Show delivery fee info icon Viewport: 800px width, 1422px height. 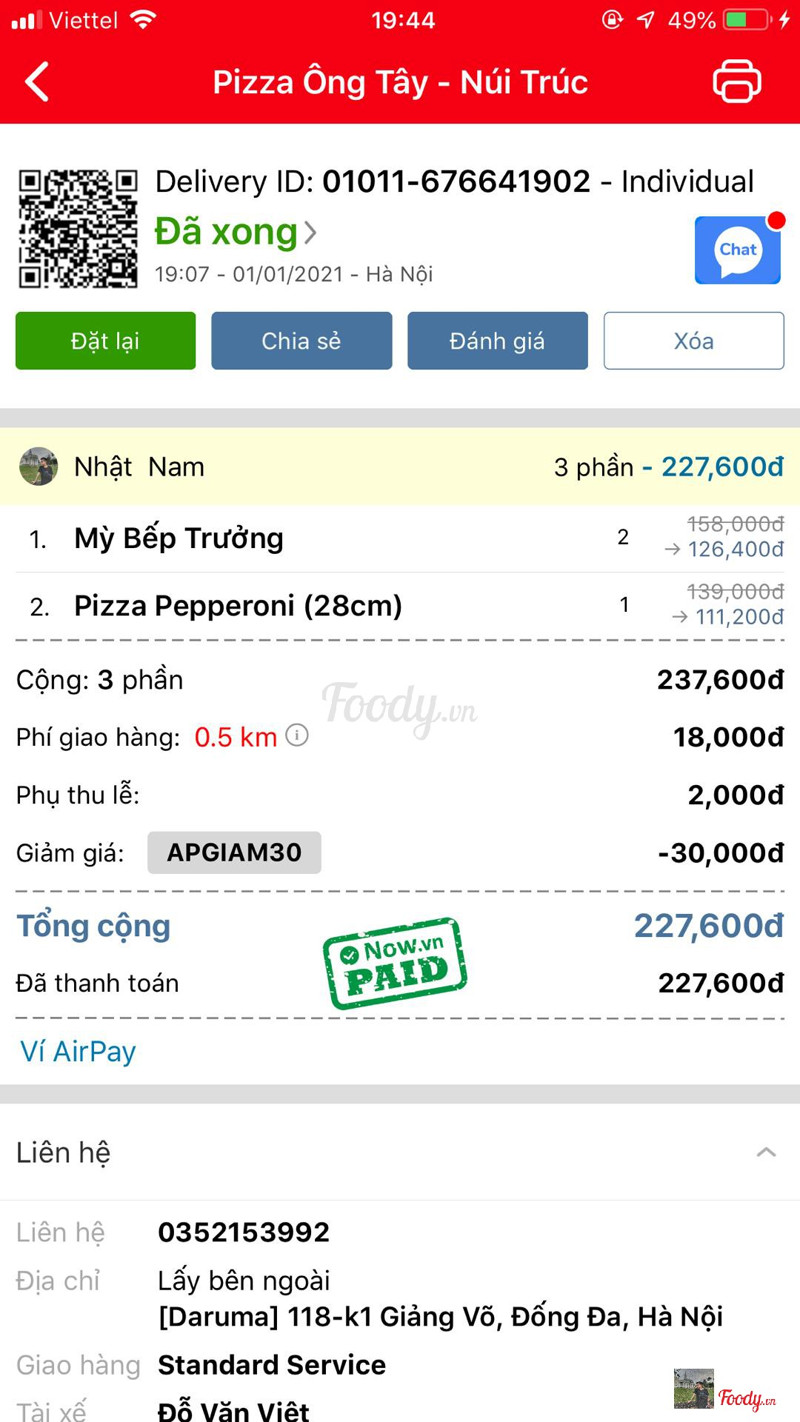pyautogui.click(x=297, y=736)
